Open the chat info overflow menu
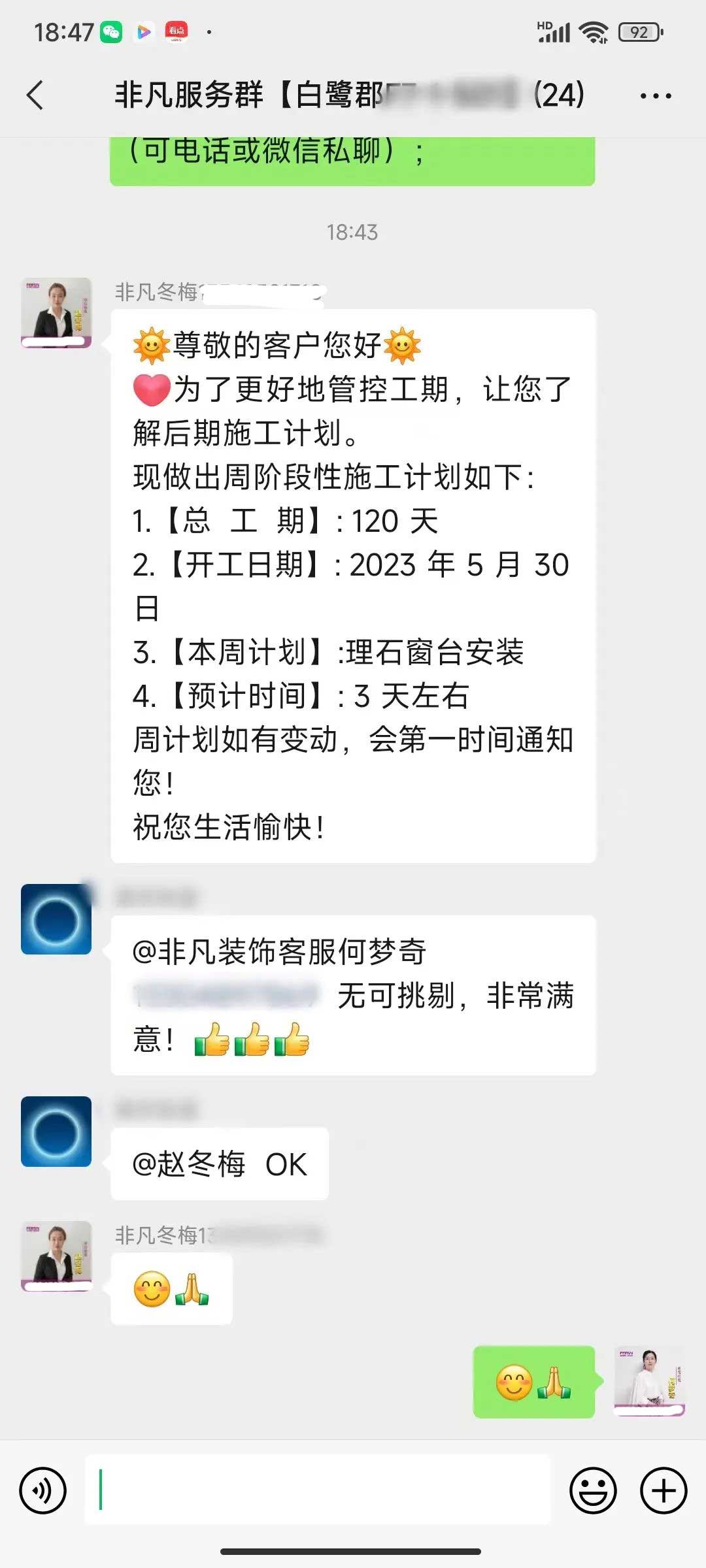The height and width of the screenshot is (1568, 706). 655,96
